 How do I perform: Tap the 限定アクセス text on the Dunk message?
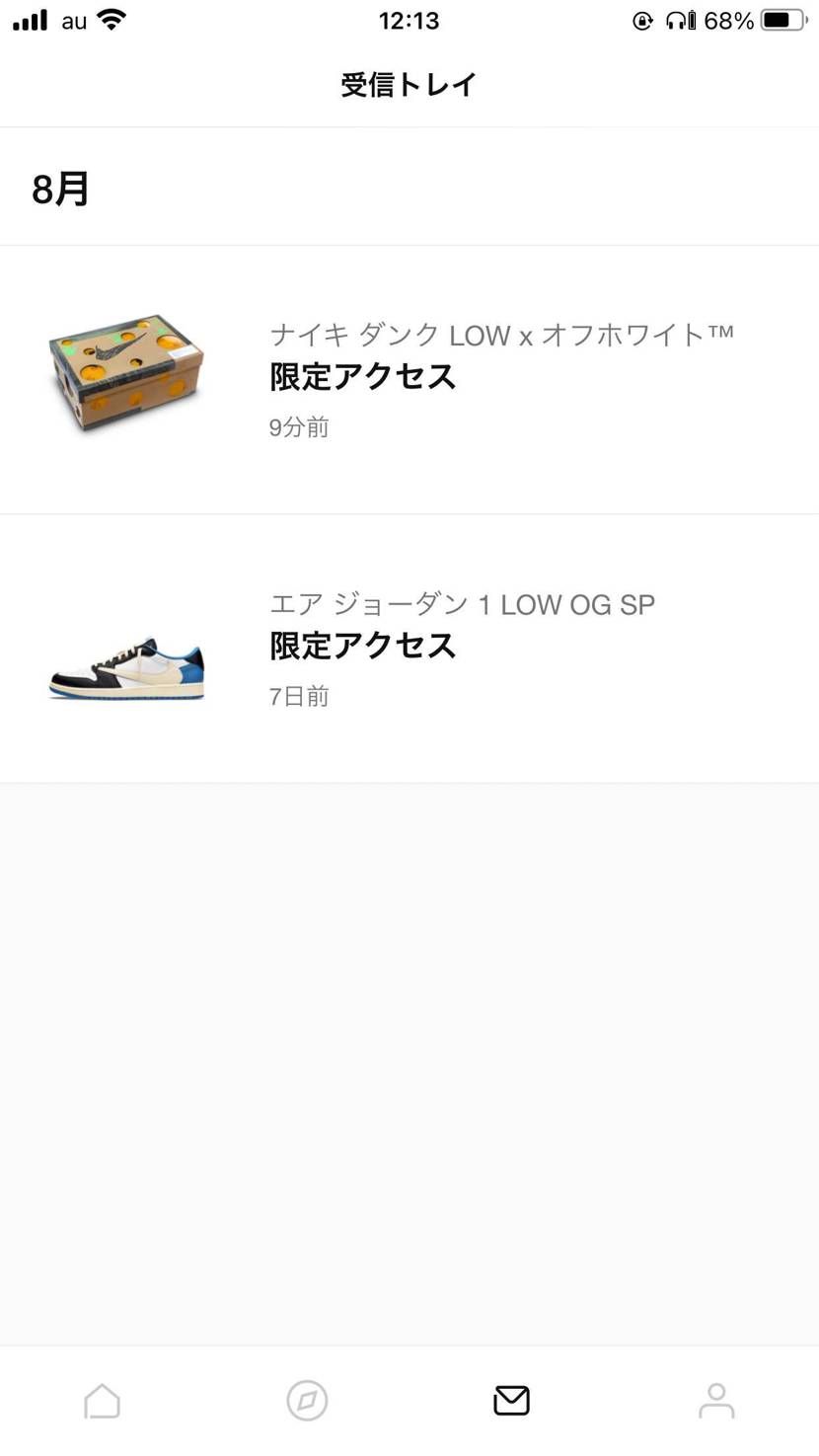pos(361,377)
